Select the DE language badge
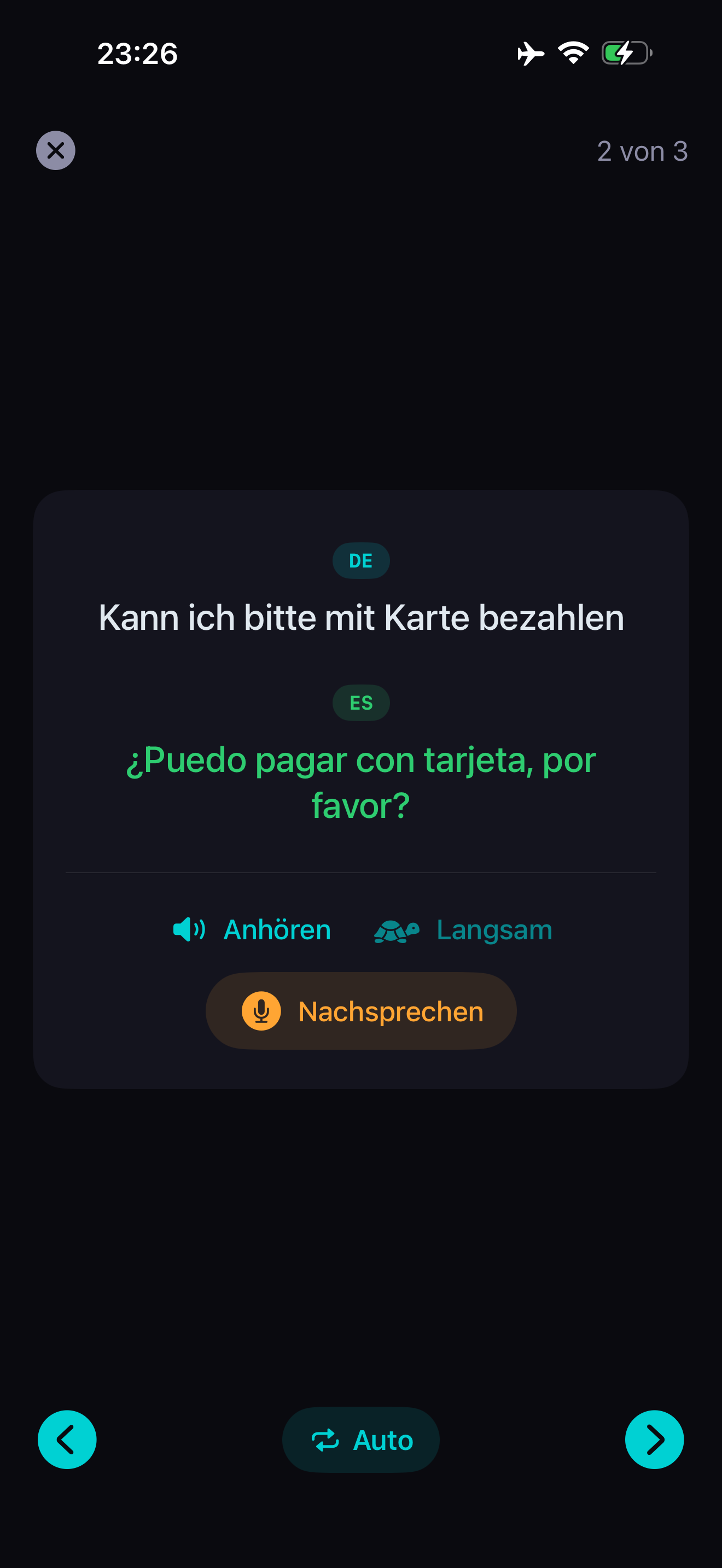This screenshot has width=722, height=1568. [361, 560]
